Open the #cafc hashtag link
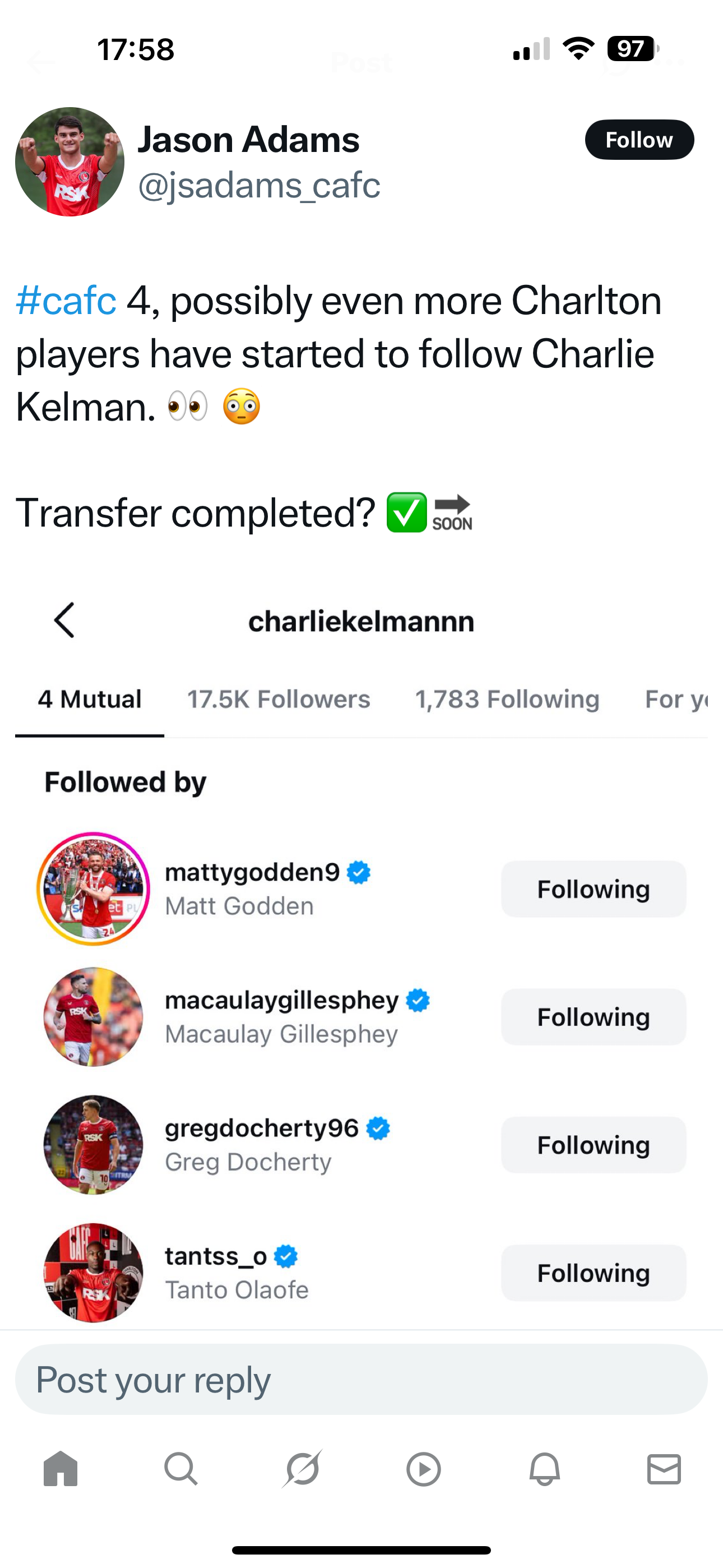723x1568 pixels. (x=66, y=301)
